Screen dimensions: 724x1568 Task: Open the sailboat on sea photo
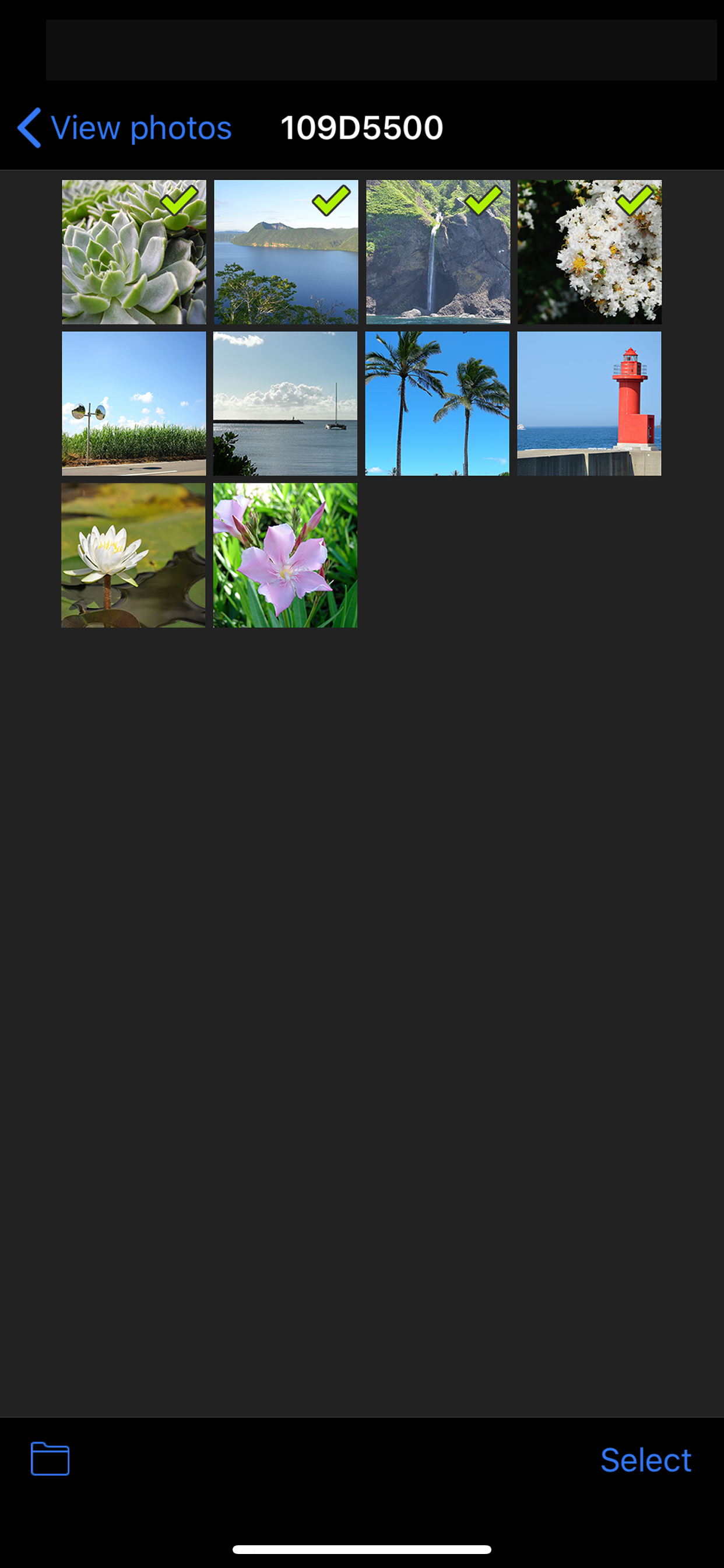(285, 404)
